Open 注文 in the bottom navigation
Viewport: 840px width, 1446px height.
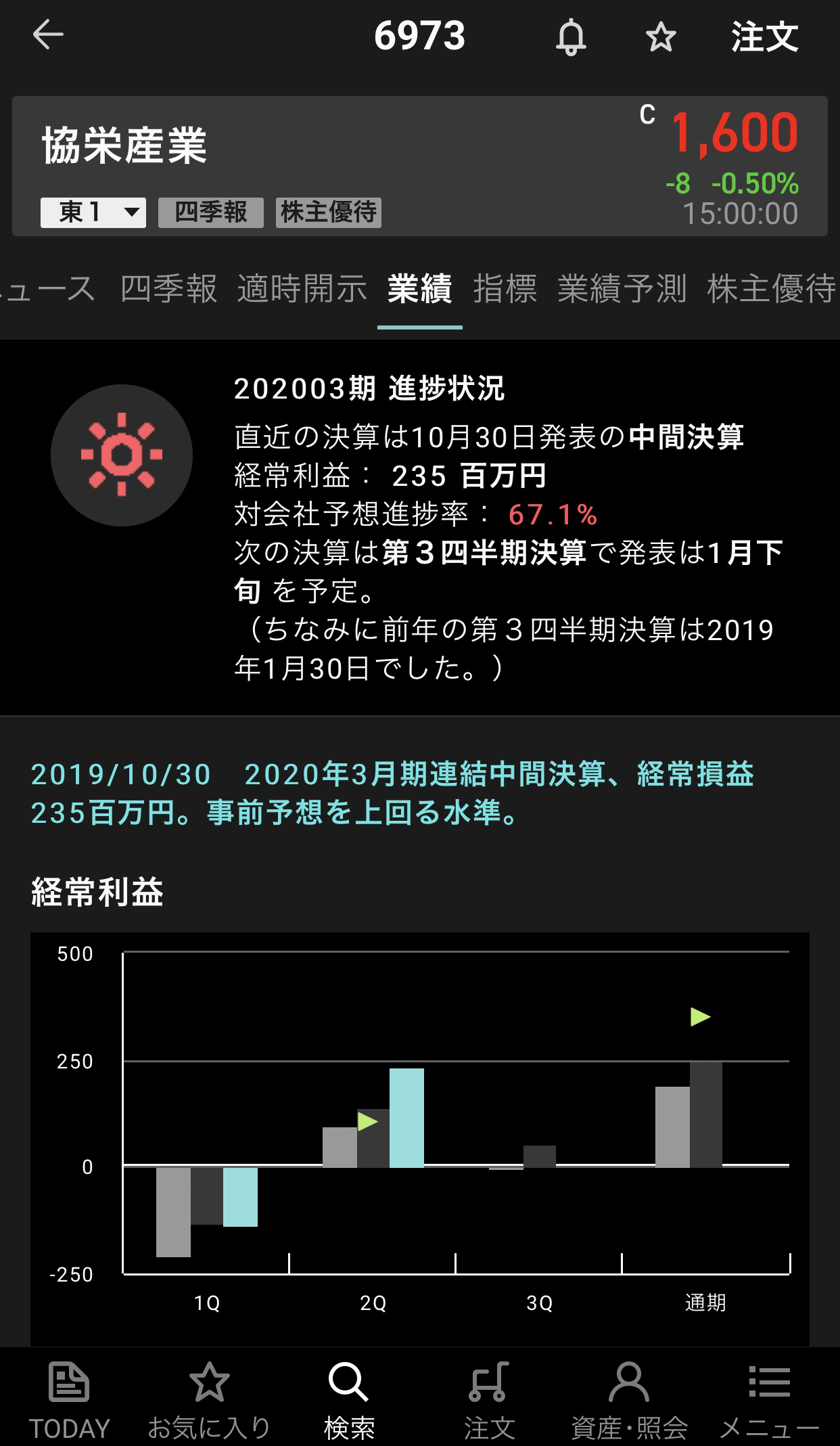coord(489,1398)
